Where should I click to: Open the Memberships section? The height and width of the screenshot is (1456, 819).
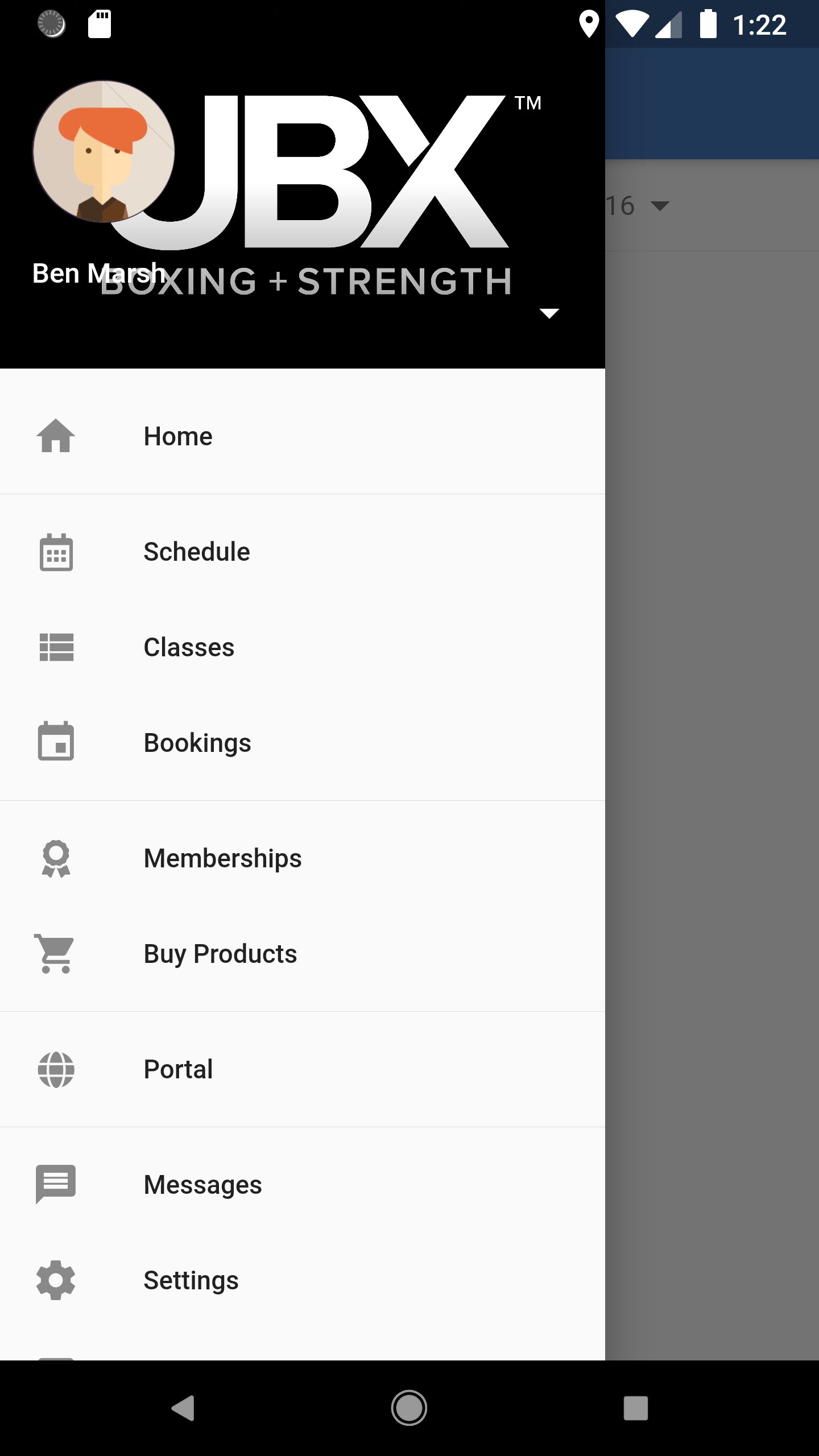pyautogui.click(x=222, y=859)
